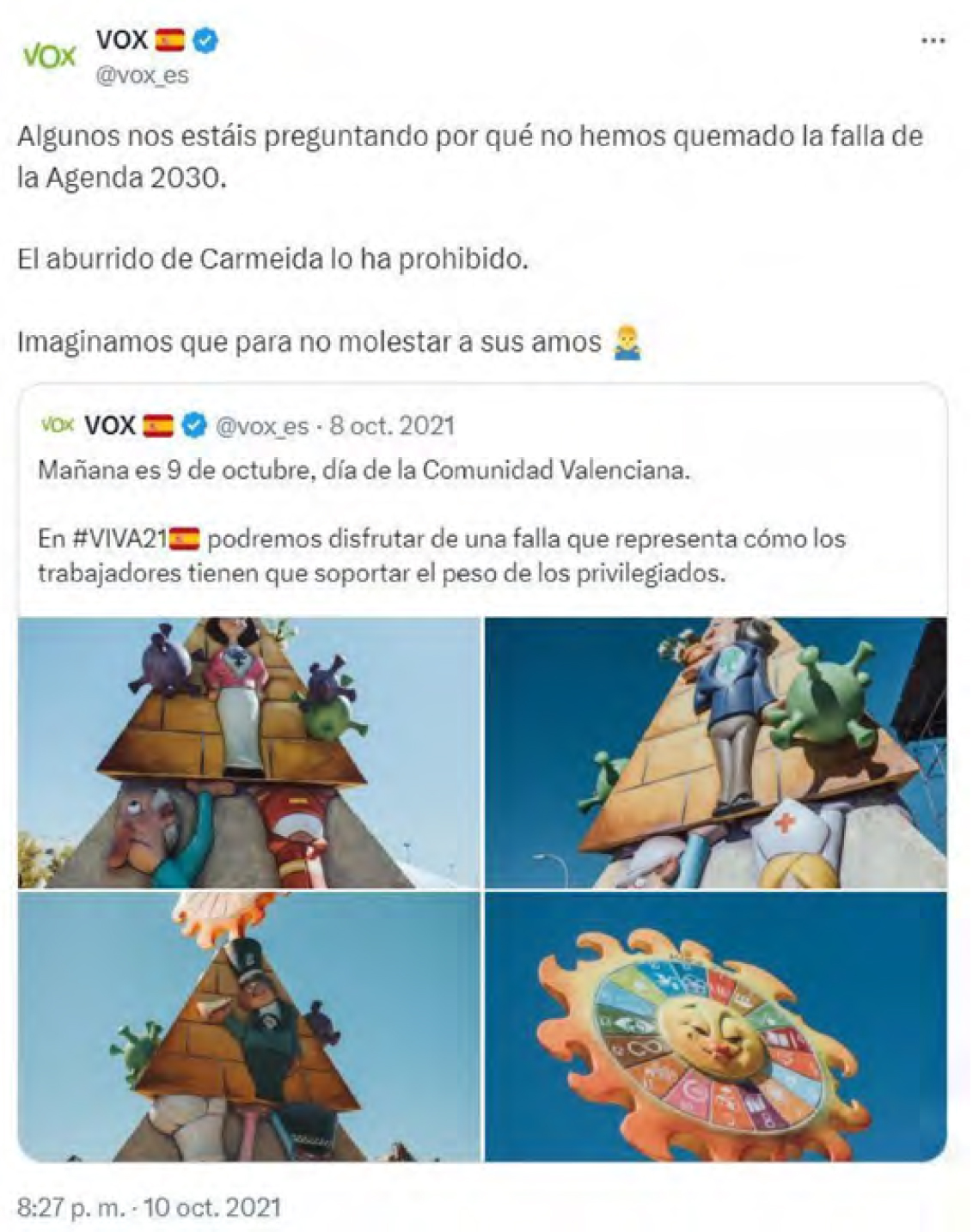Open the quoted tweet from 8 oct. 2021
973x1232 pixels.
pyautogui.click(x=481, y=498)
